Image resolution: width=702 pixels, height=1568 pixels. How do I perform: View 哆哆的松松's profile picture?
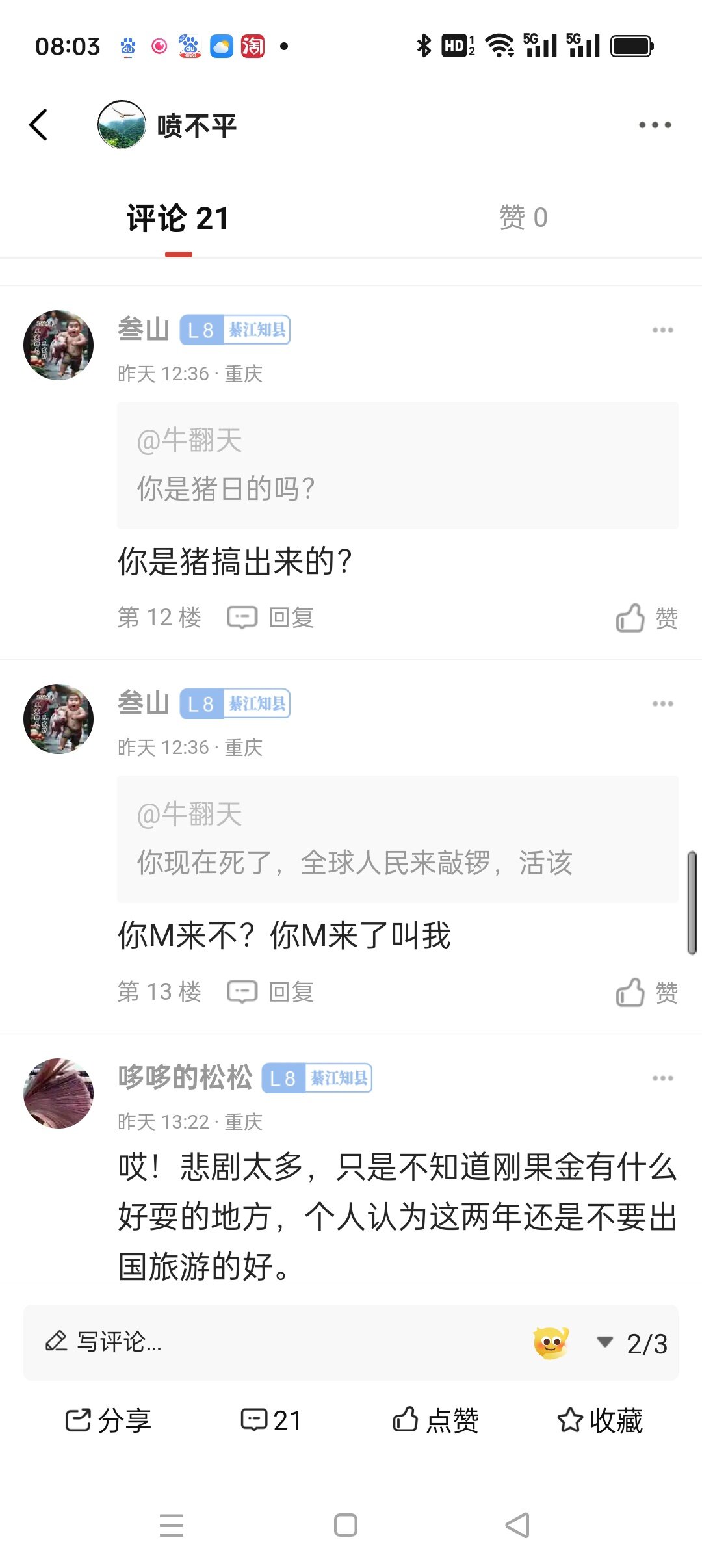tap(58, 1093)
